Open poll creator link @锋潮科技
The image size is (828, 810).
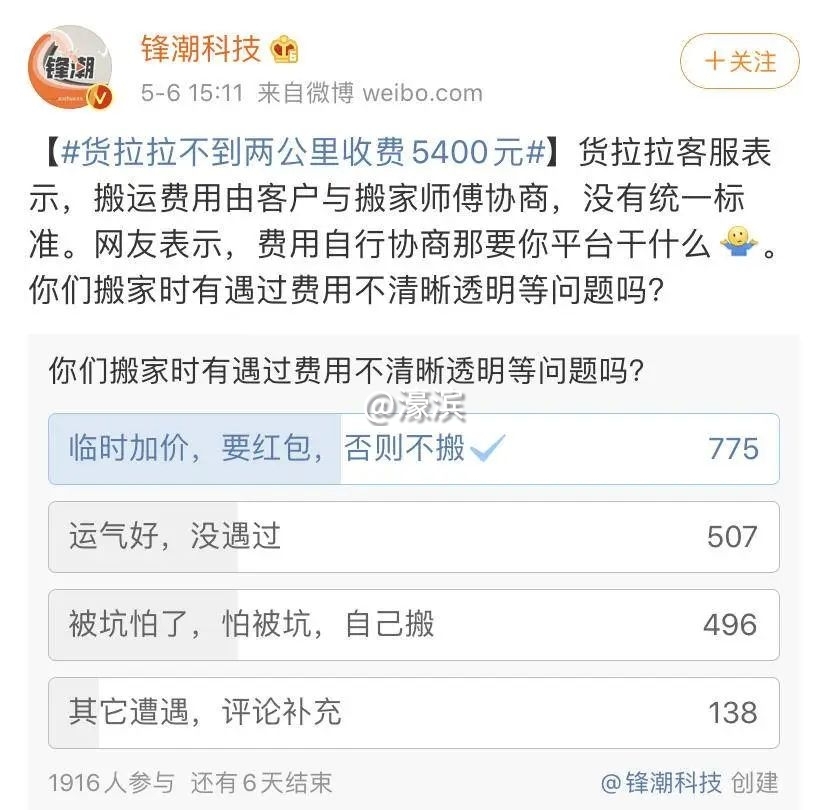661,782
